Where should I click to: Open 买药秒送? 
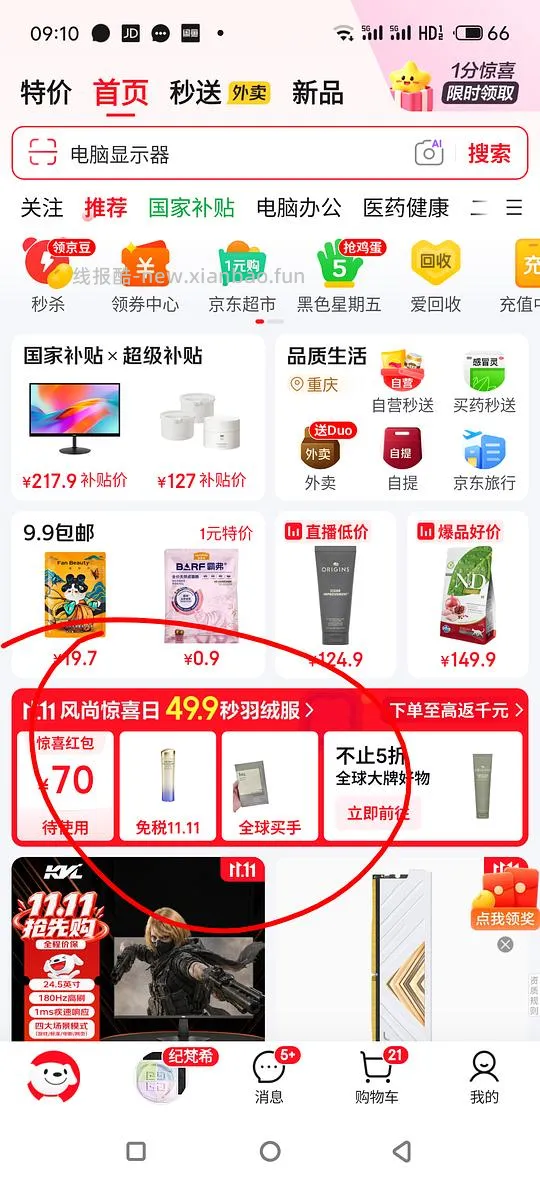pyautogui.click(x=485, y=382)
